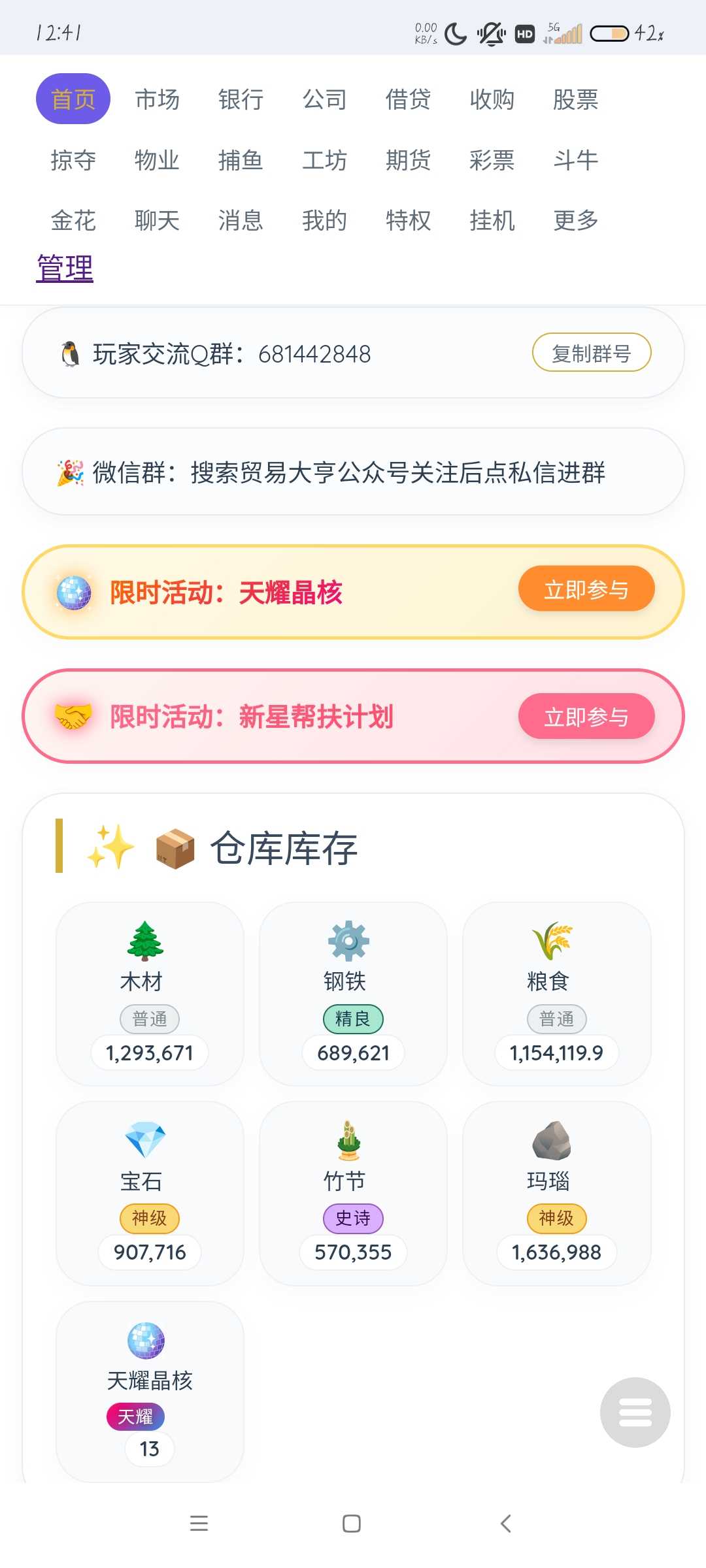Expand the 更多 menu item
Screen dimensions: 706x1568
pos(575,220)
